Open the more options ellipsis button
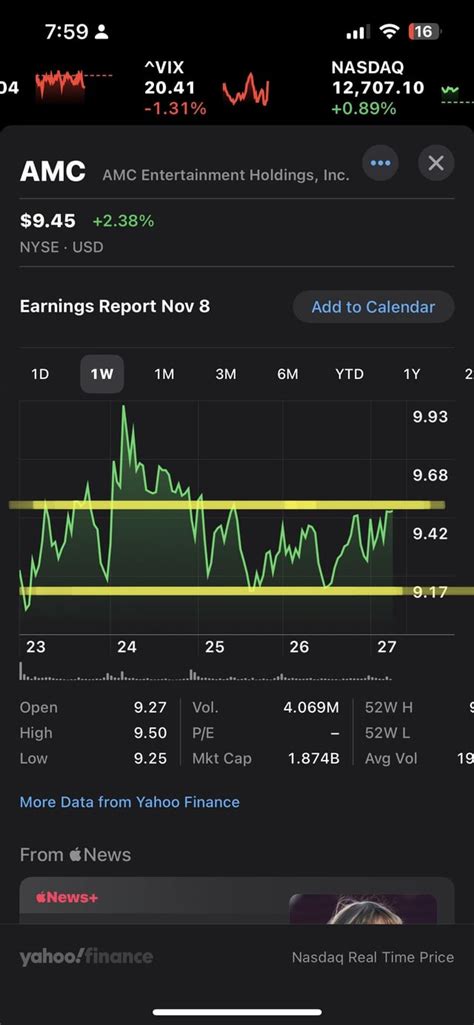 click(381, 163)
